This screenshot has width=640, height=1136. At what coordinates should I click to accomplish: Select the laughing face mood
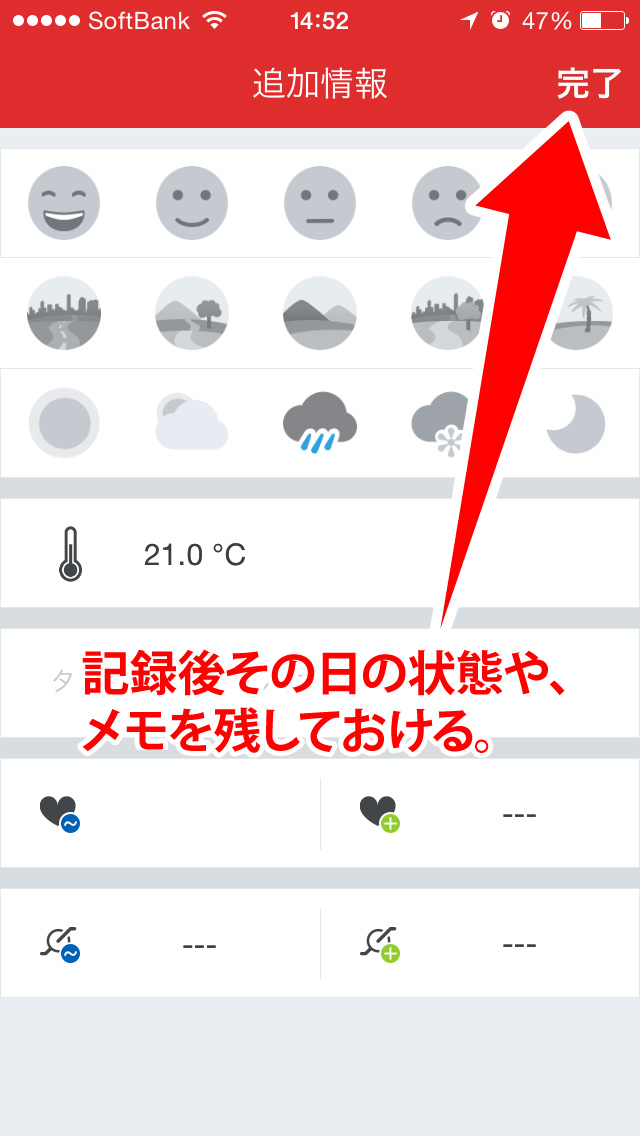64,203
